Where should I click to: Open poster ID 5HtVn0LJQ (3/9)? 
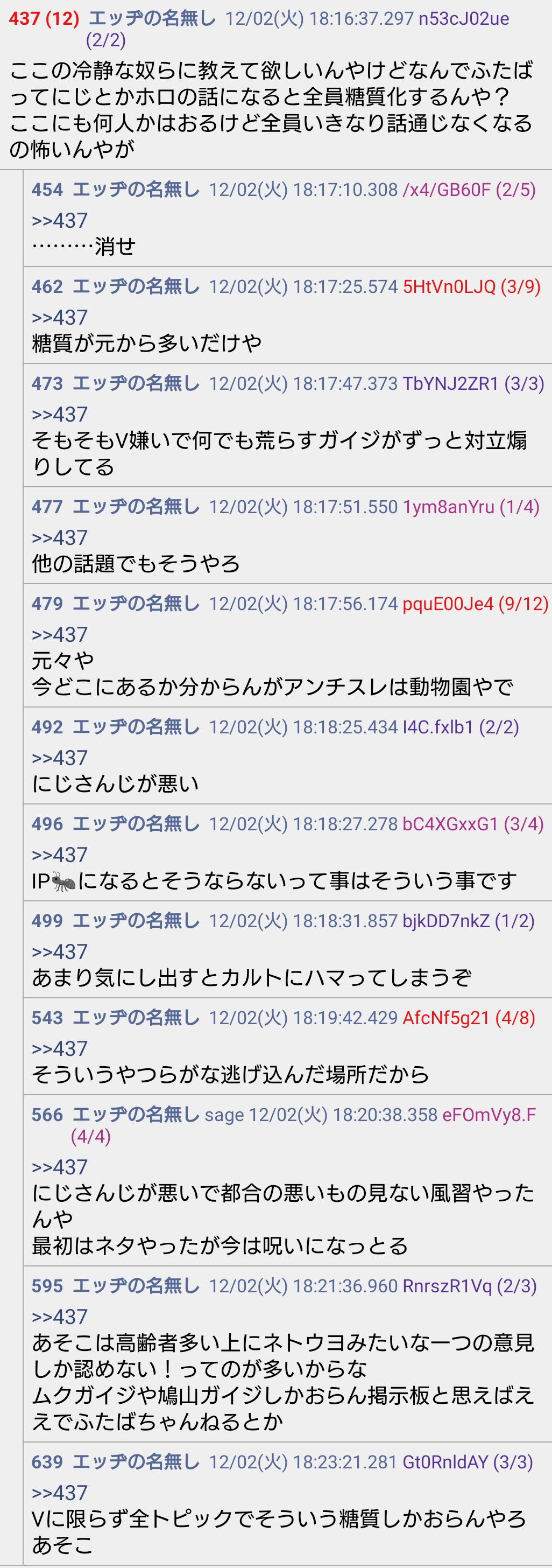pos(471,286)
